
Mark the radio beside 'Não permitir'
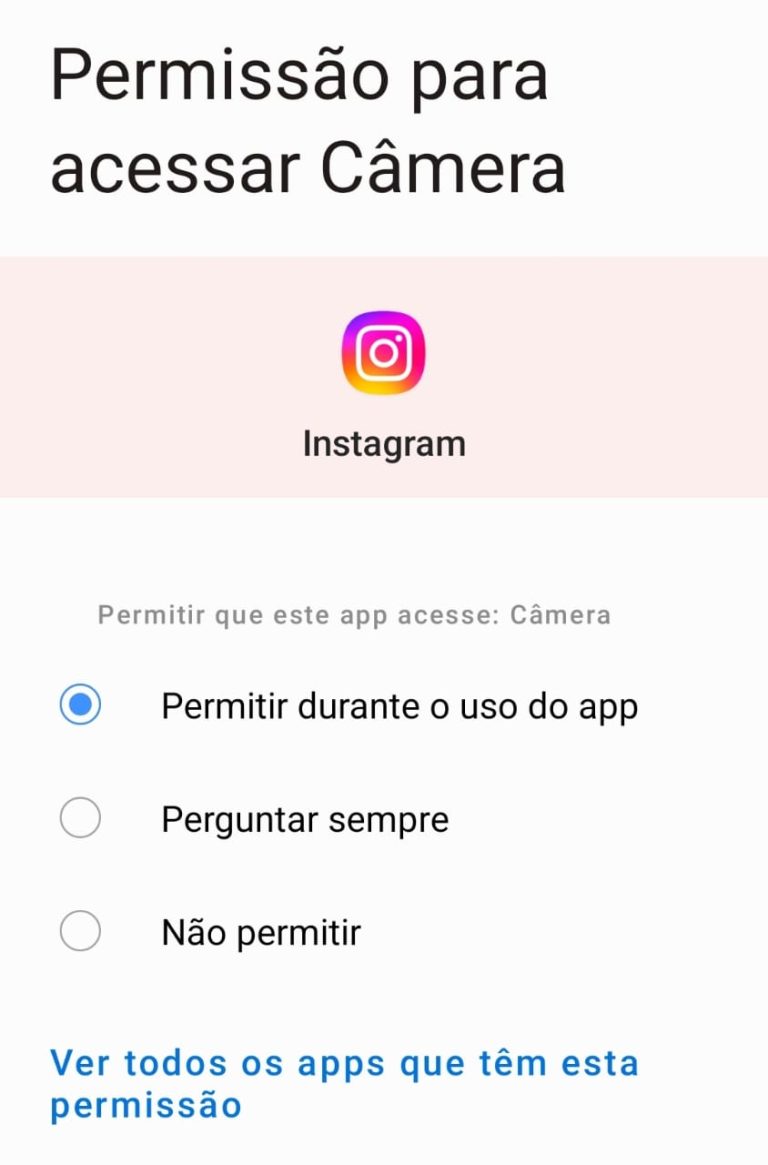point(81,932)
